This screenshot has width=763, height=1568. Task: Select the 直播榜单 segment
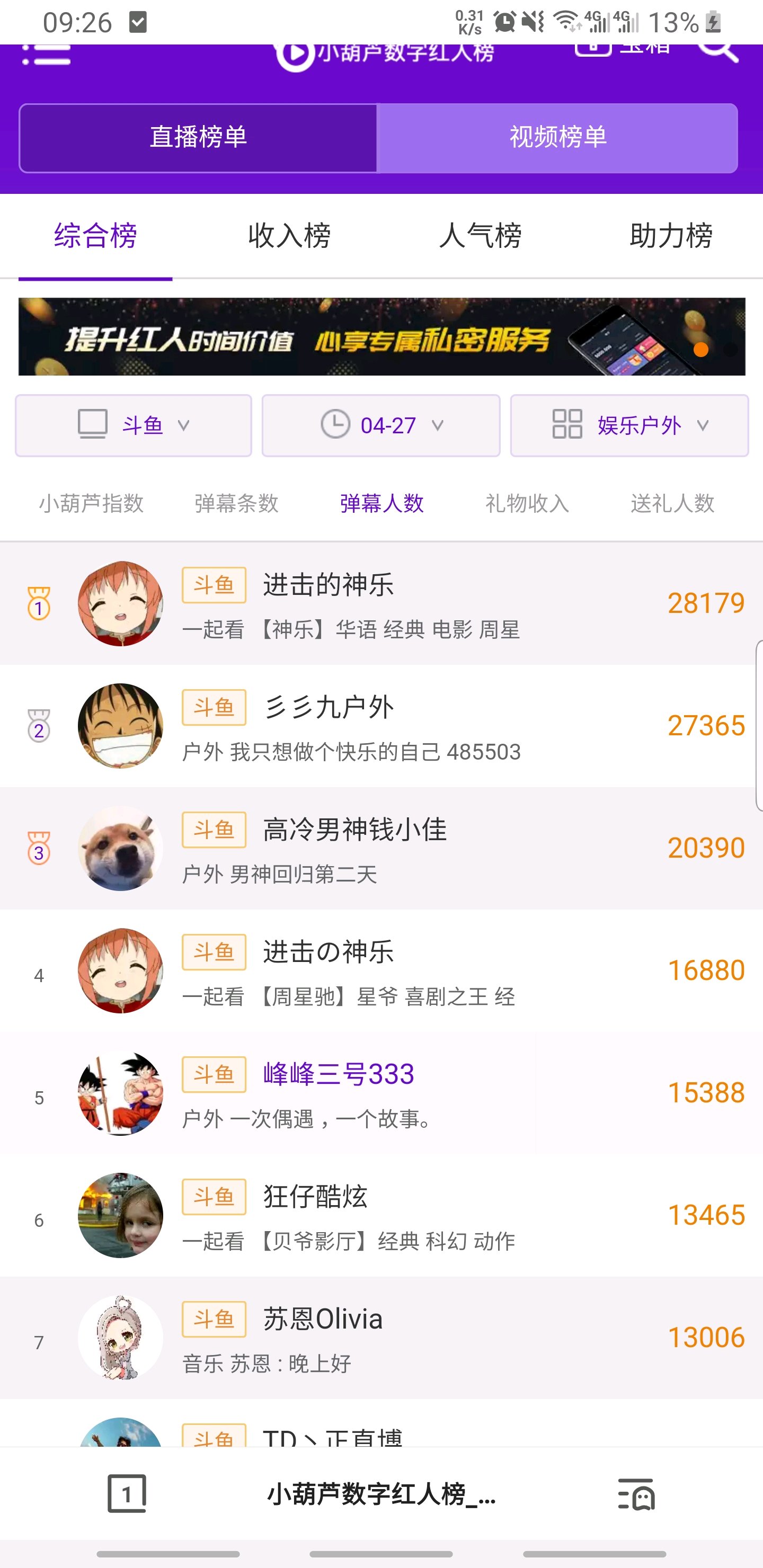[199, 138]
